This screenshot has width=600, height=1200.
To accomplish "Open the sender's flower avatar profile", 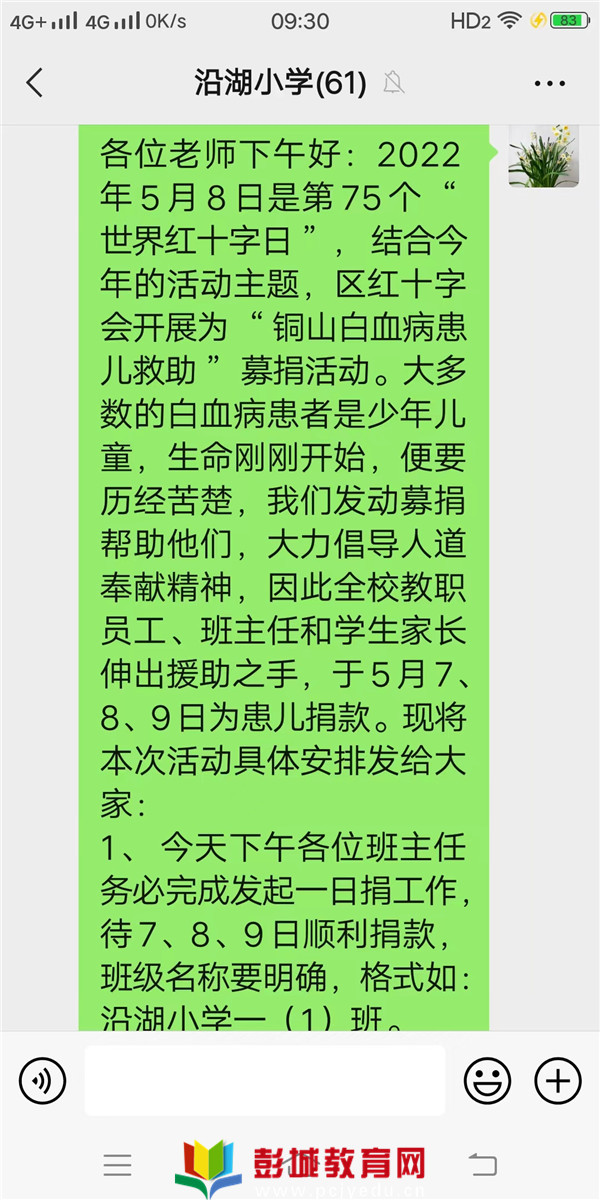I will click(x=544, y=156).
